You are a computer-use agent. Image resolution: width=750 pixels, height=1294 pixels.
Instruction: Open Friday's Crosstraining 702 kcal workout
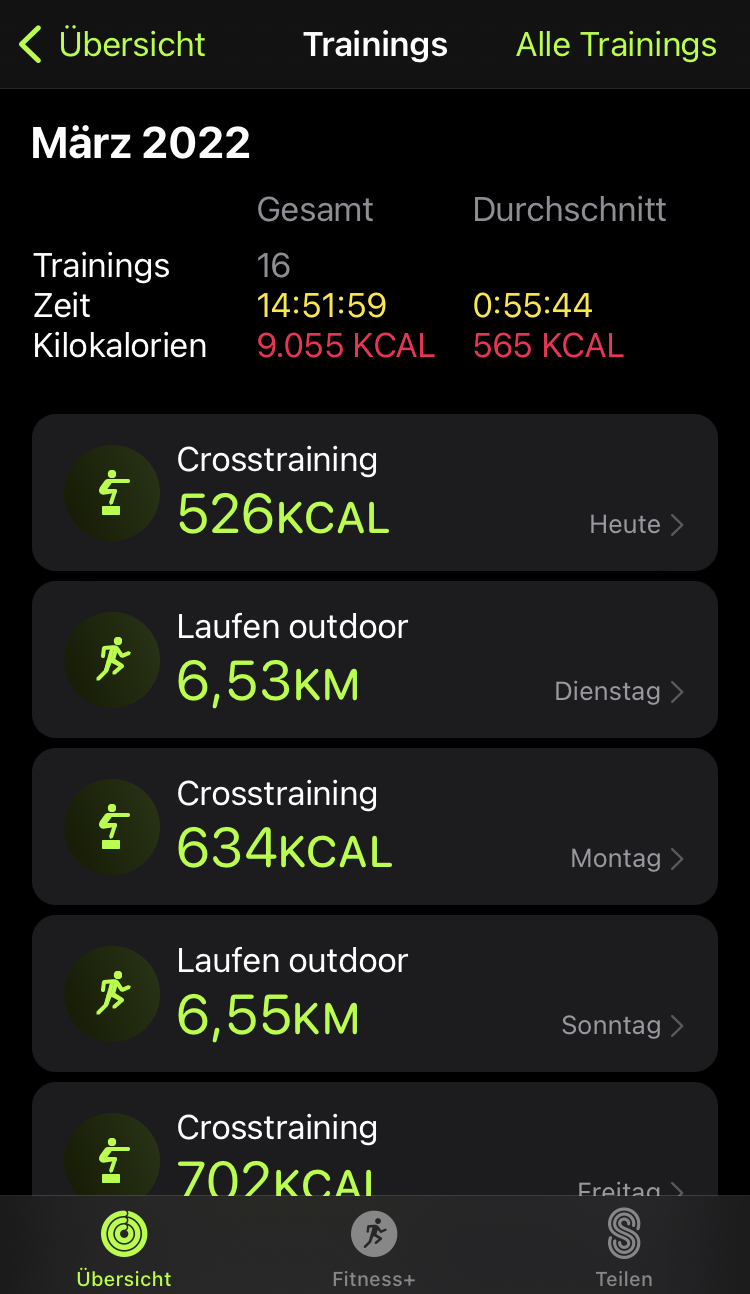pos(375,1145)
